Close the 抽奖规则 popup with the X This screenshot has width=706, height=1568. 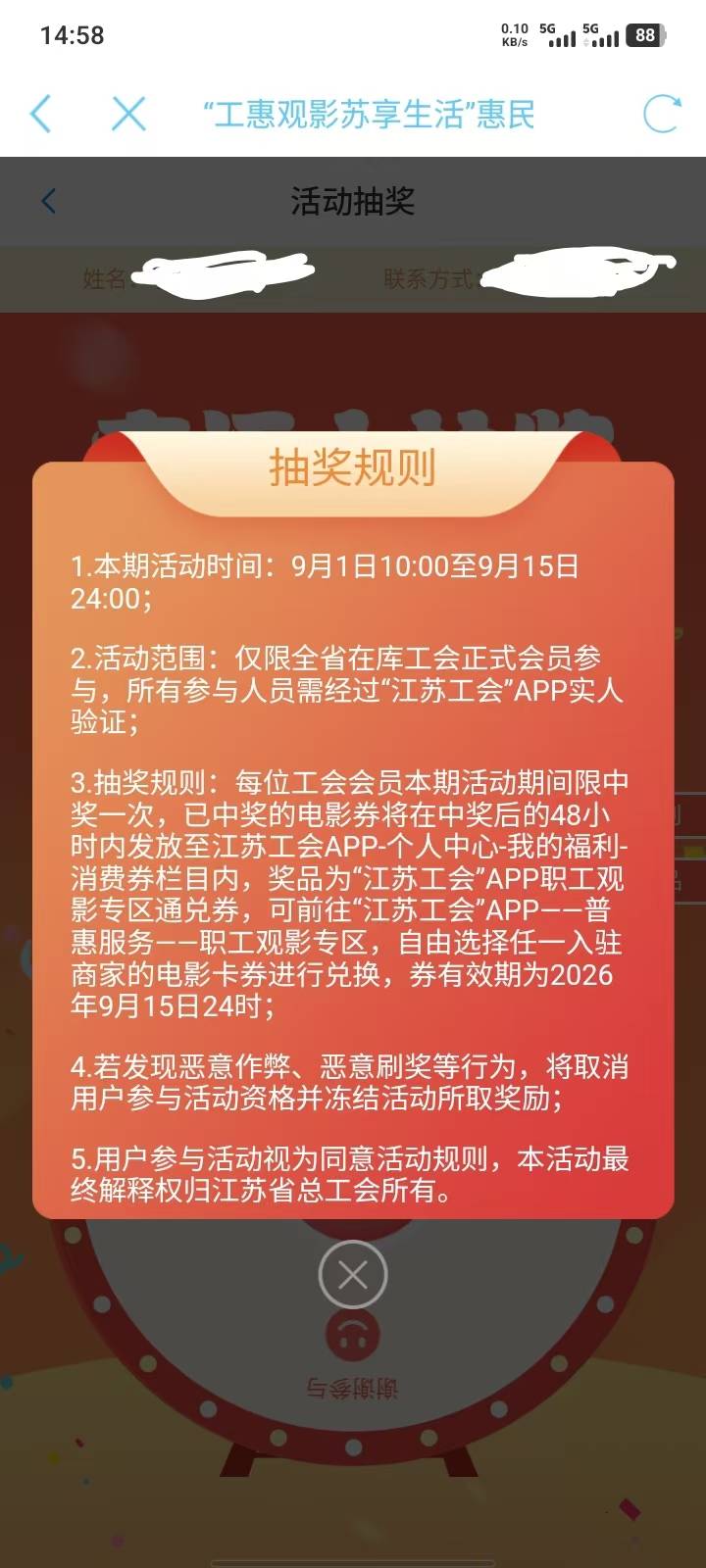tap(353, 1274)
